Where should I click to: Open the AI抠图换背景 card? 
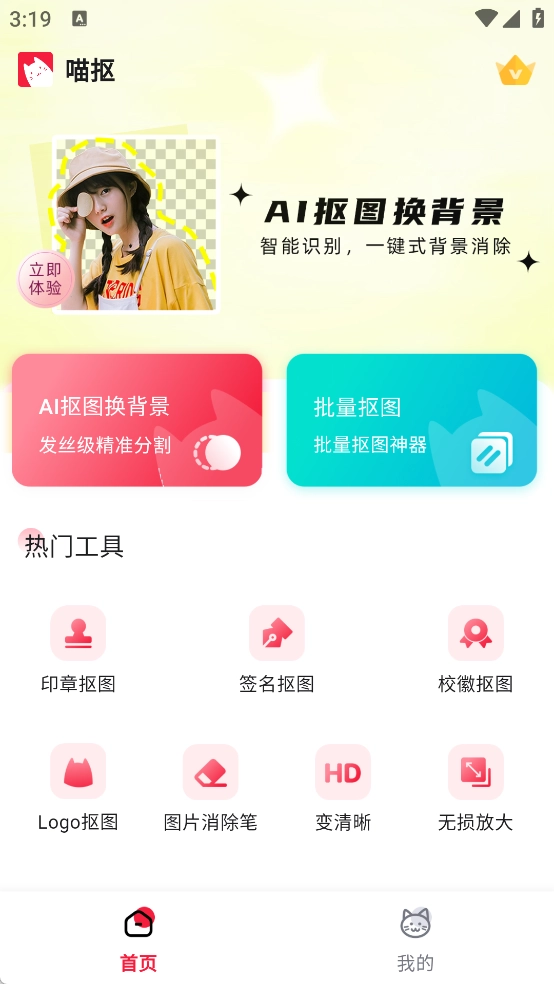pos(137,420)
